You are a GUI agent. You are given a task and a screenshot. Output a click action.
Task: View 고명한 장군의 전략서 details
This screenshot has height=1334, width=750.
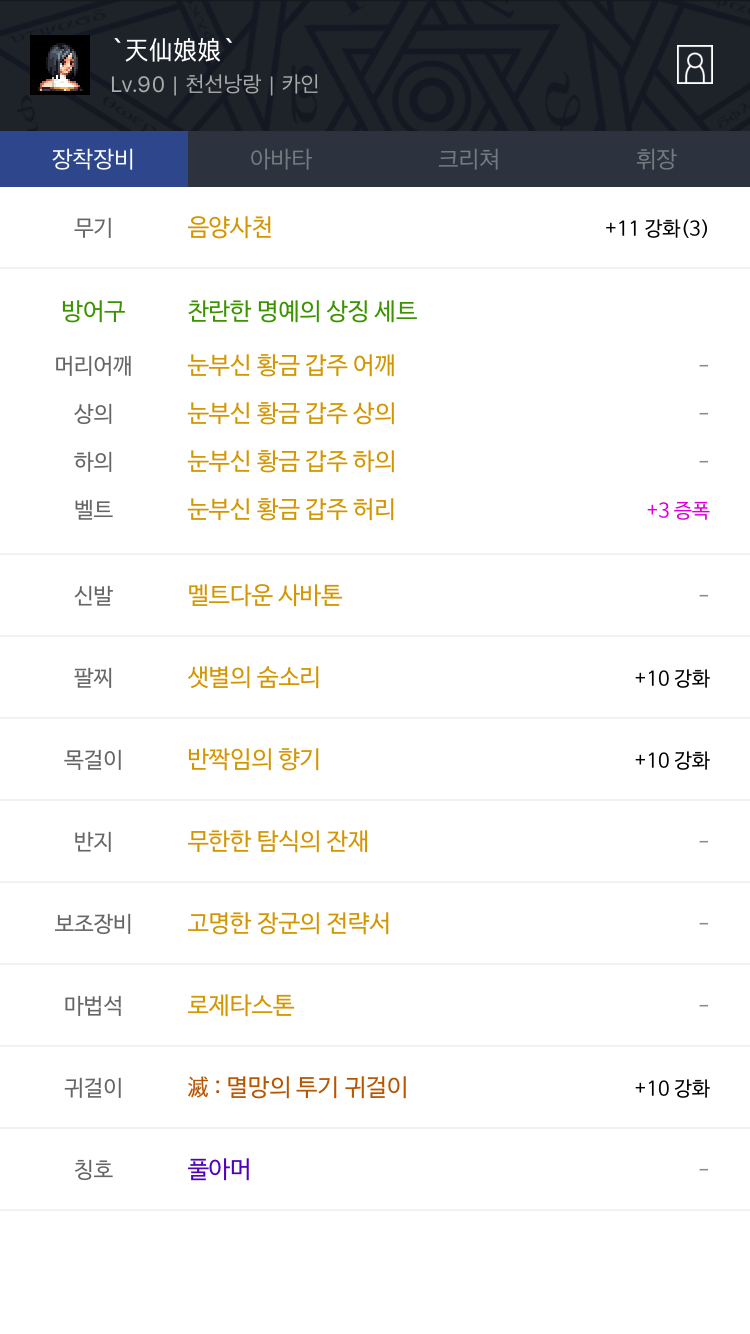(x=289, y=924)
